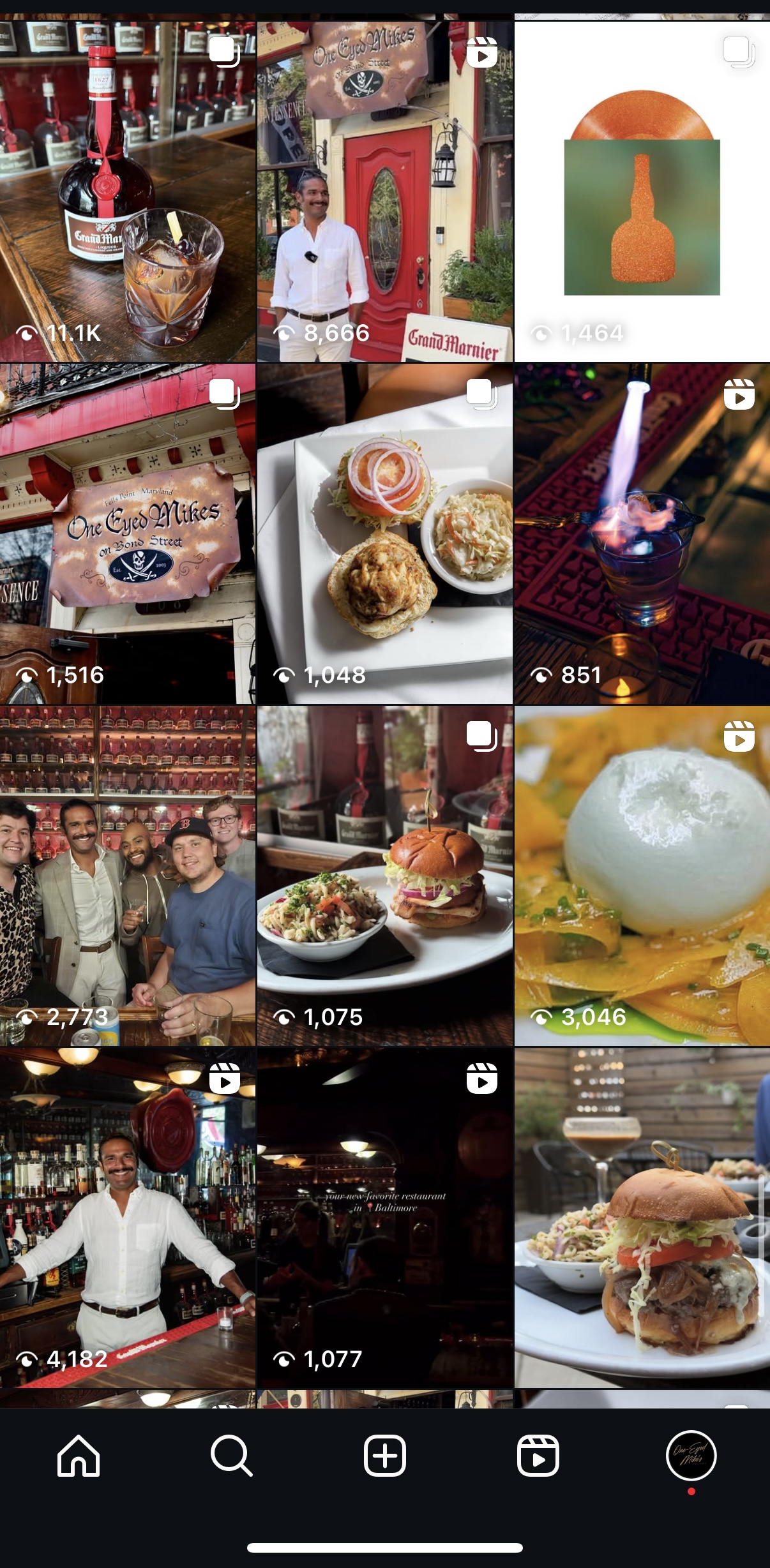This screenshot has height=1568, width=770.
Task: Play the dark restaurant reel with 1,077 views
Action: (x=385, y=1218)
